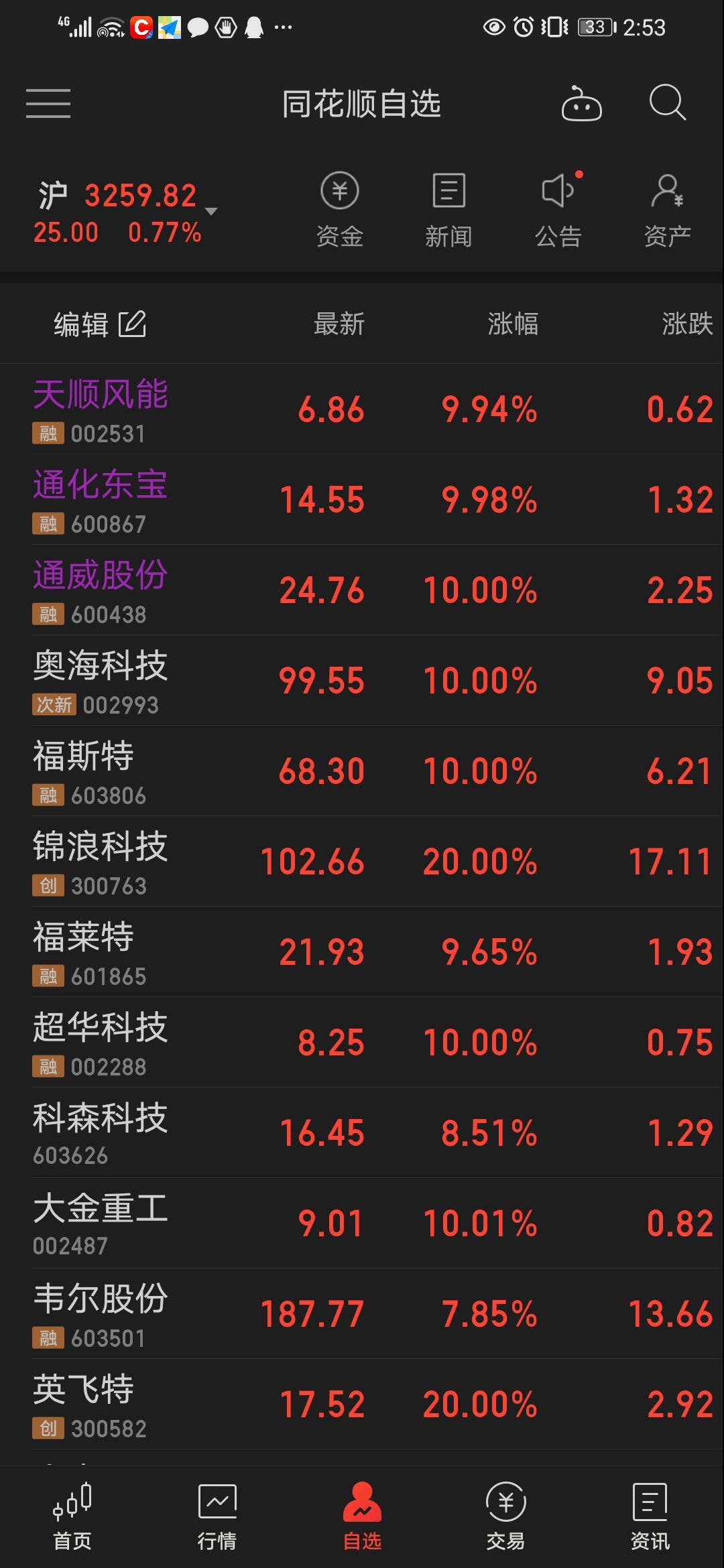Sort the list by 涨幅 column
The image size is (724, 1568).
pyautogui.click(x=513, y=324)
